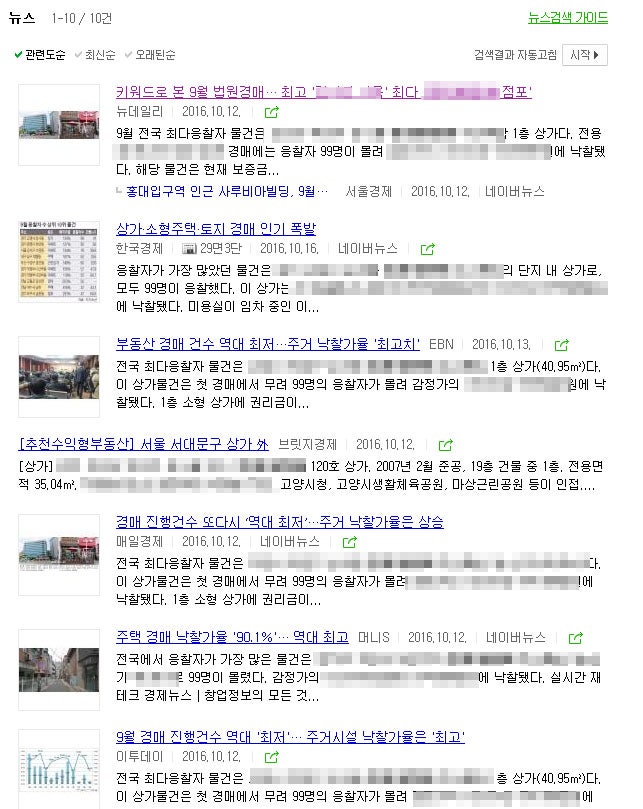Open 네이버뉴스 link for 머니S article
This screenshot has width=643, height=809.
point(516,637)
